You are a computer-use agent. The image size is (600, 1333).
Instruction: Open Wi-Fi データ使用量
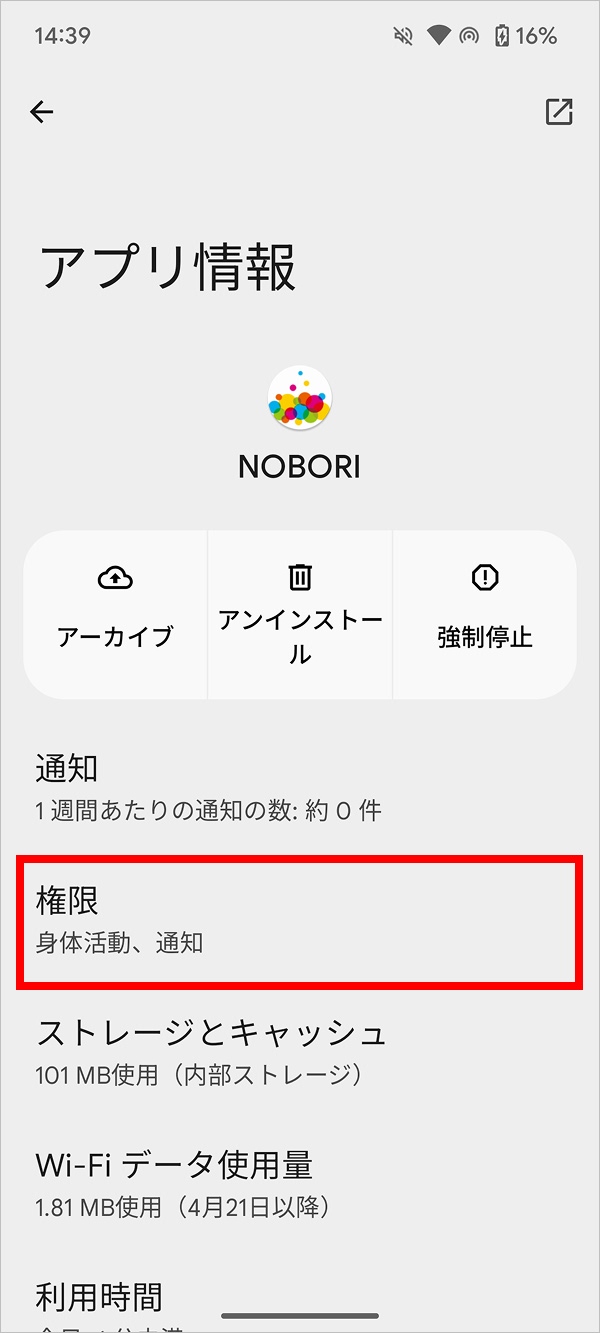[x=300, y=1183]
